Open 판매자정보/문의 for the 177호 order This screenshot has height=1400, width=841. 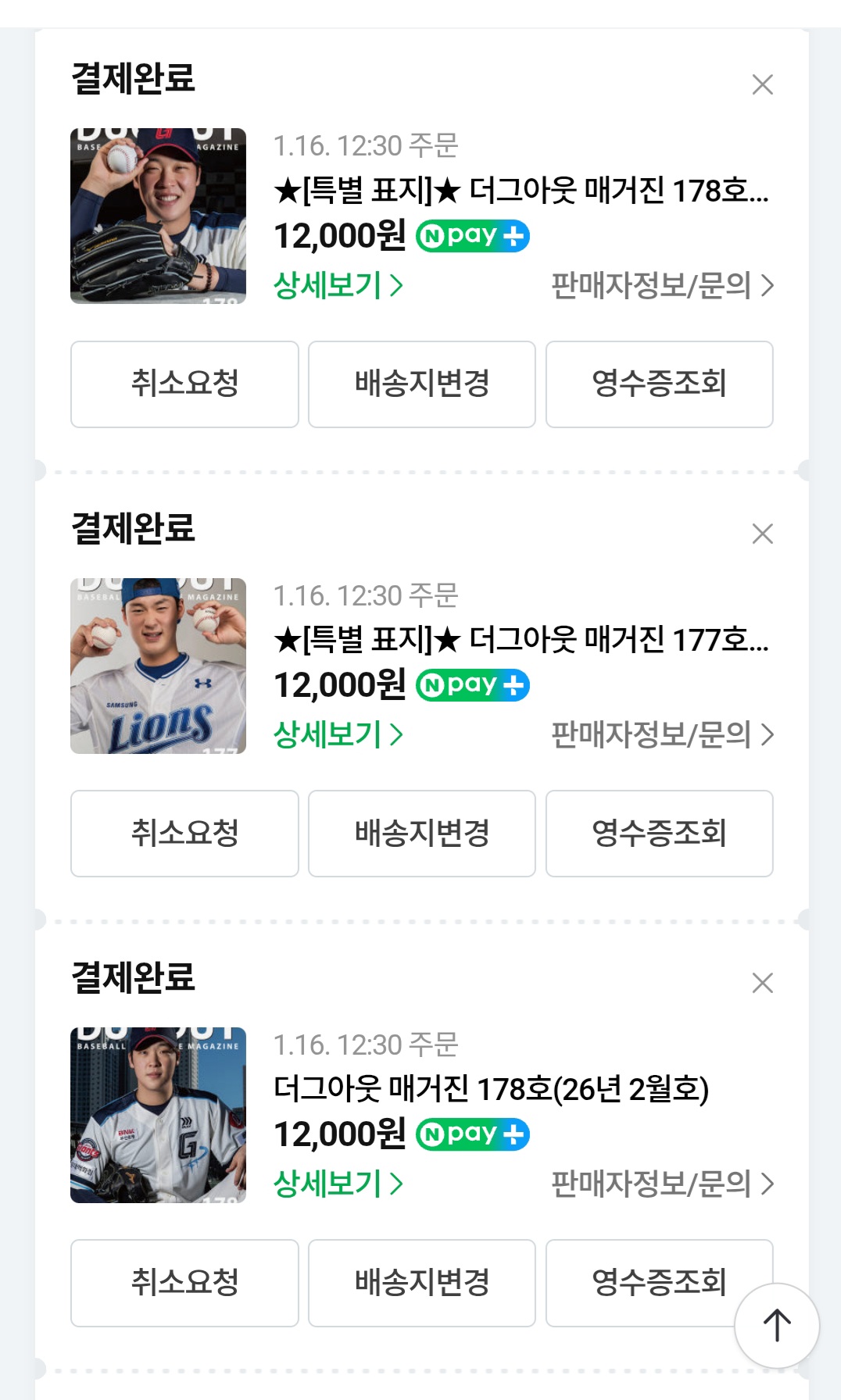pos(662,734)
